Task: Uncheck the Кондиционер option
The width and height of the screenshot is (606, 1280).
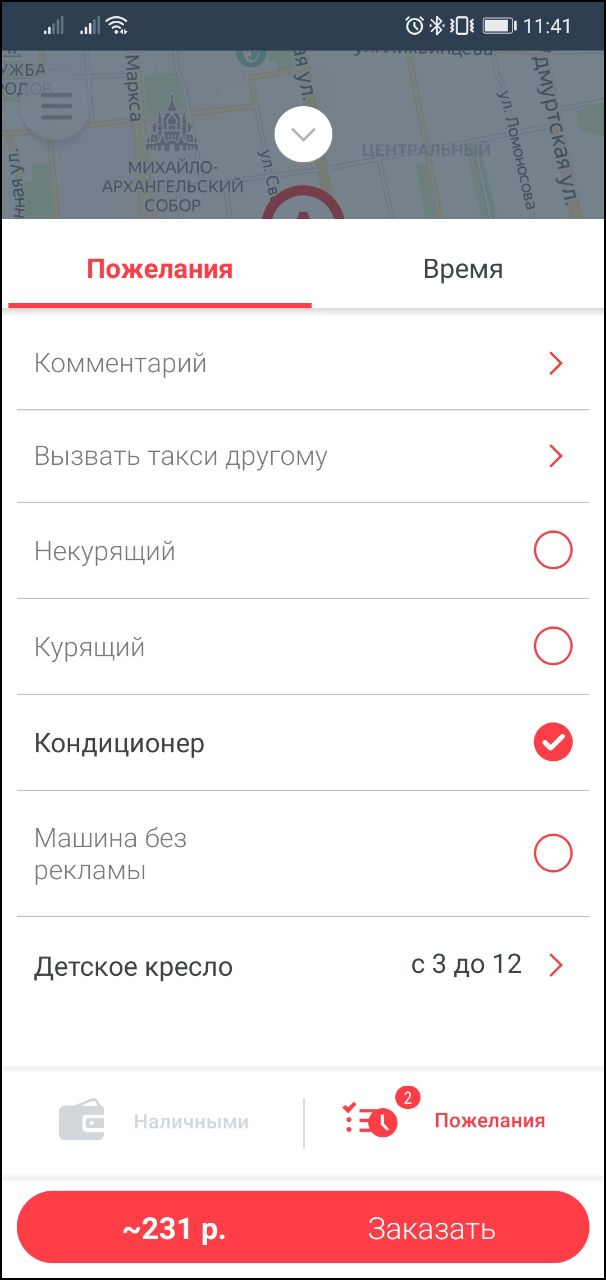Action: (553, 743)
